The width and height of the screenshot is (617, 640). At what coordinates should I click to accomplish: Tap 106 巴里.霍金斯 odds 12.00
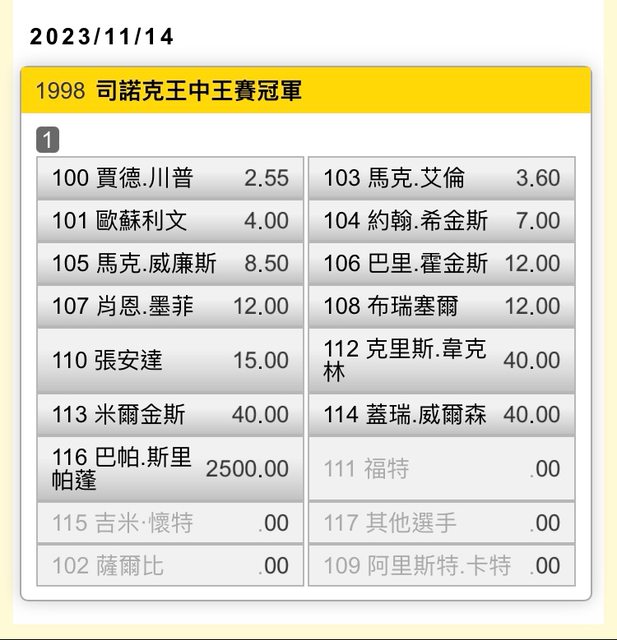point(441,264)
